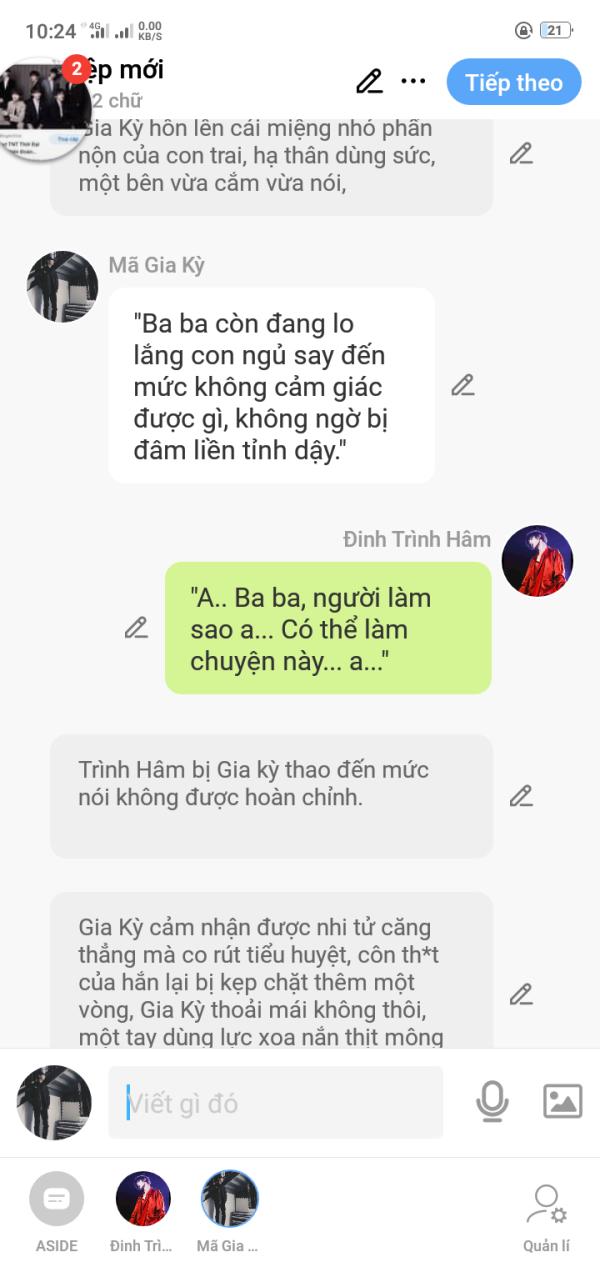Screen dimensions: 600x1267
Task: Edit the narration starting "Gia Kỳ hôn lên"
Action: click(x=521, y=154)
